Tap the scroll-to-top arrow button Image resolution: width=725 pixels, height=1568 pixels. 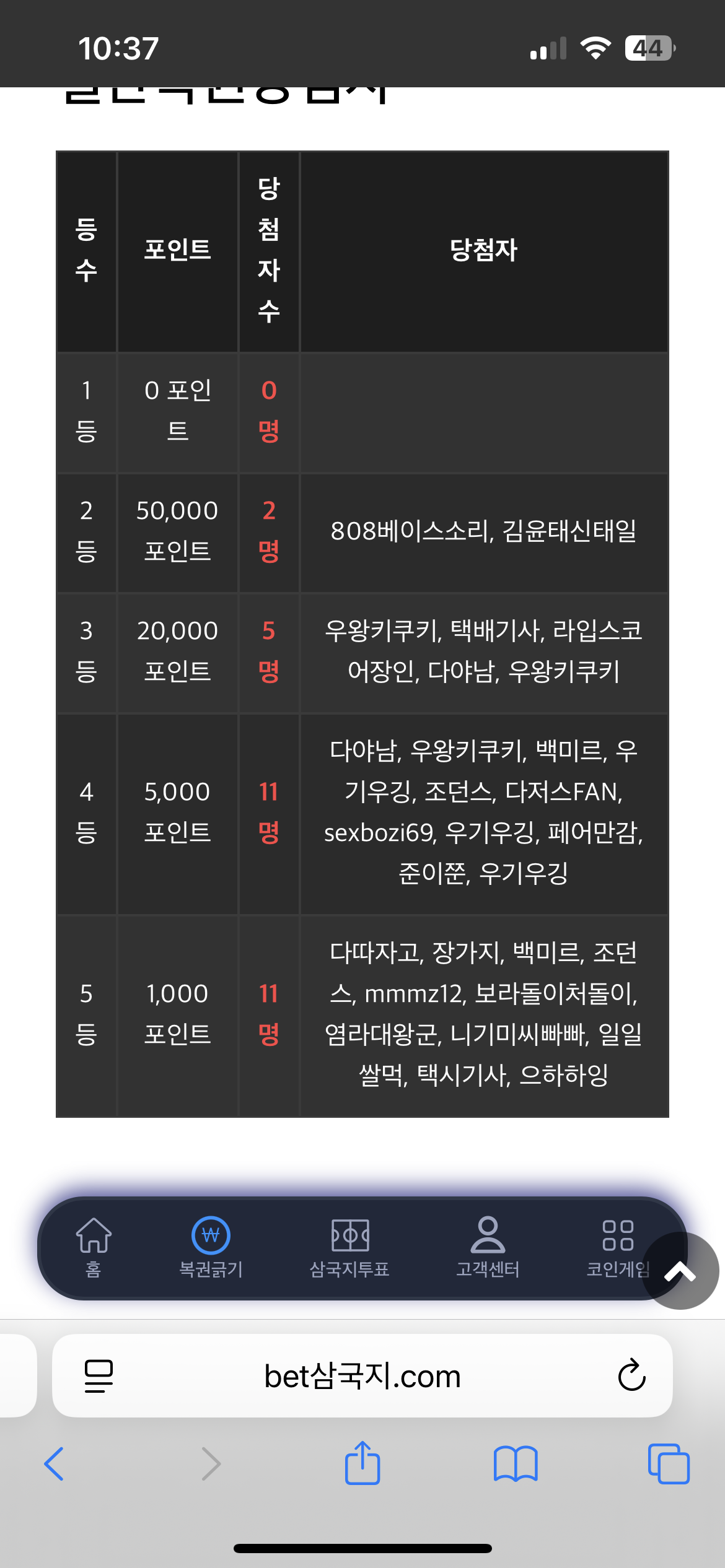[680, 1271]
